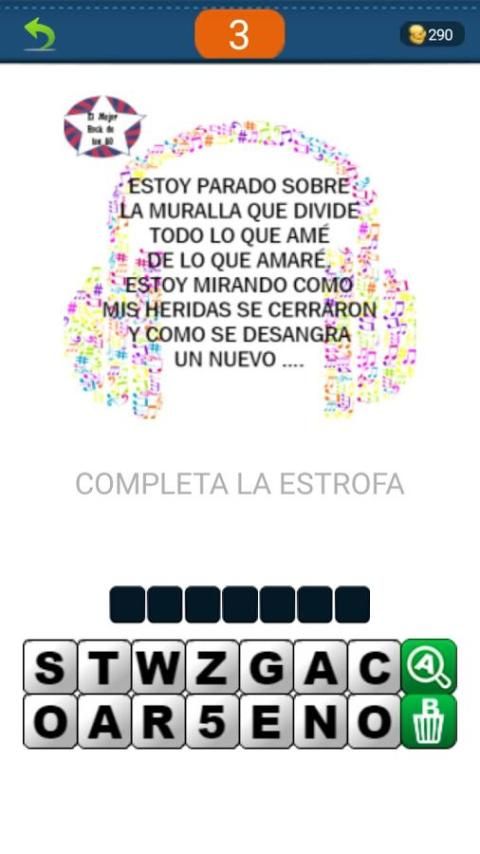
Task: Pick the letter T tile
Action: click(x=105, y=667)
